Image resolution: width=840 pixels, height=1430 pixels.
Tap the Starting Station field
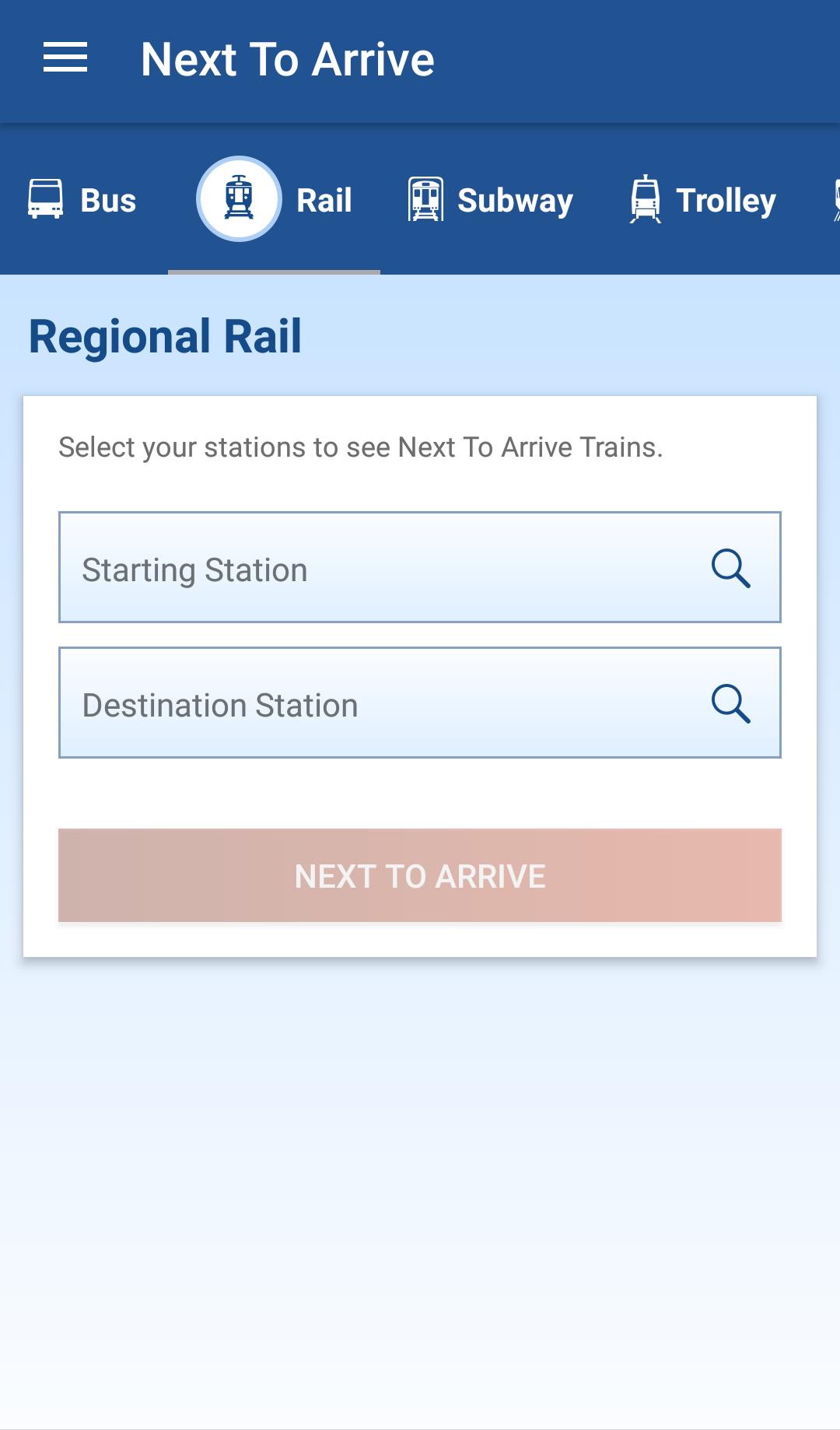tap(420, 567)
